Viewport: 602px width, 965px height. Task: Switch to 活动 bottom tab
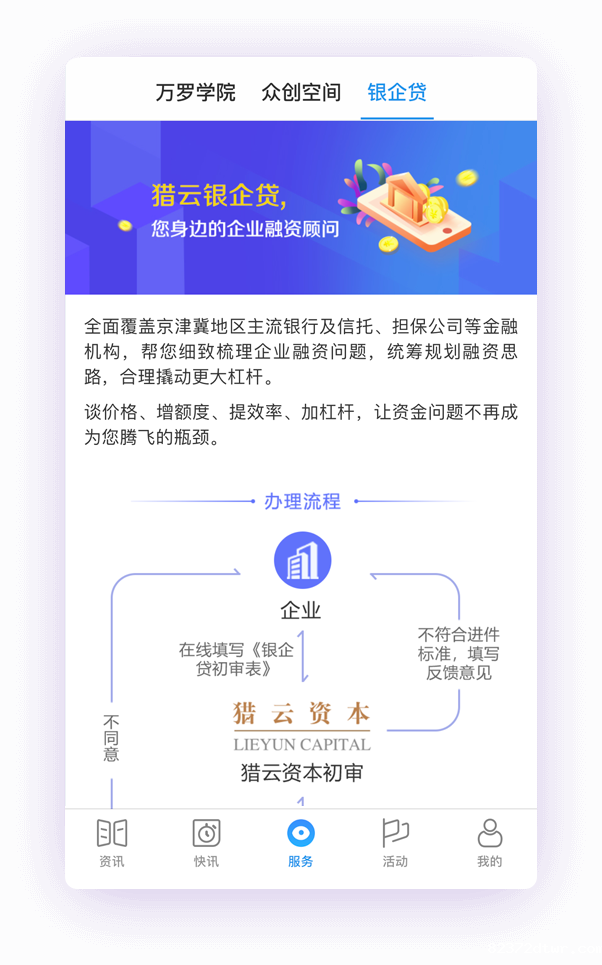395,843
